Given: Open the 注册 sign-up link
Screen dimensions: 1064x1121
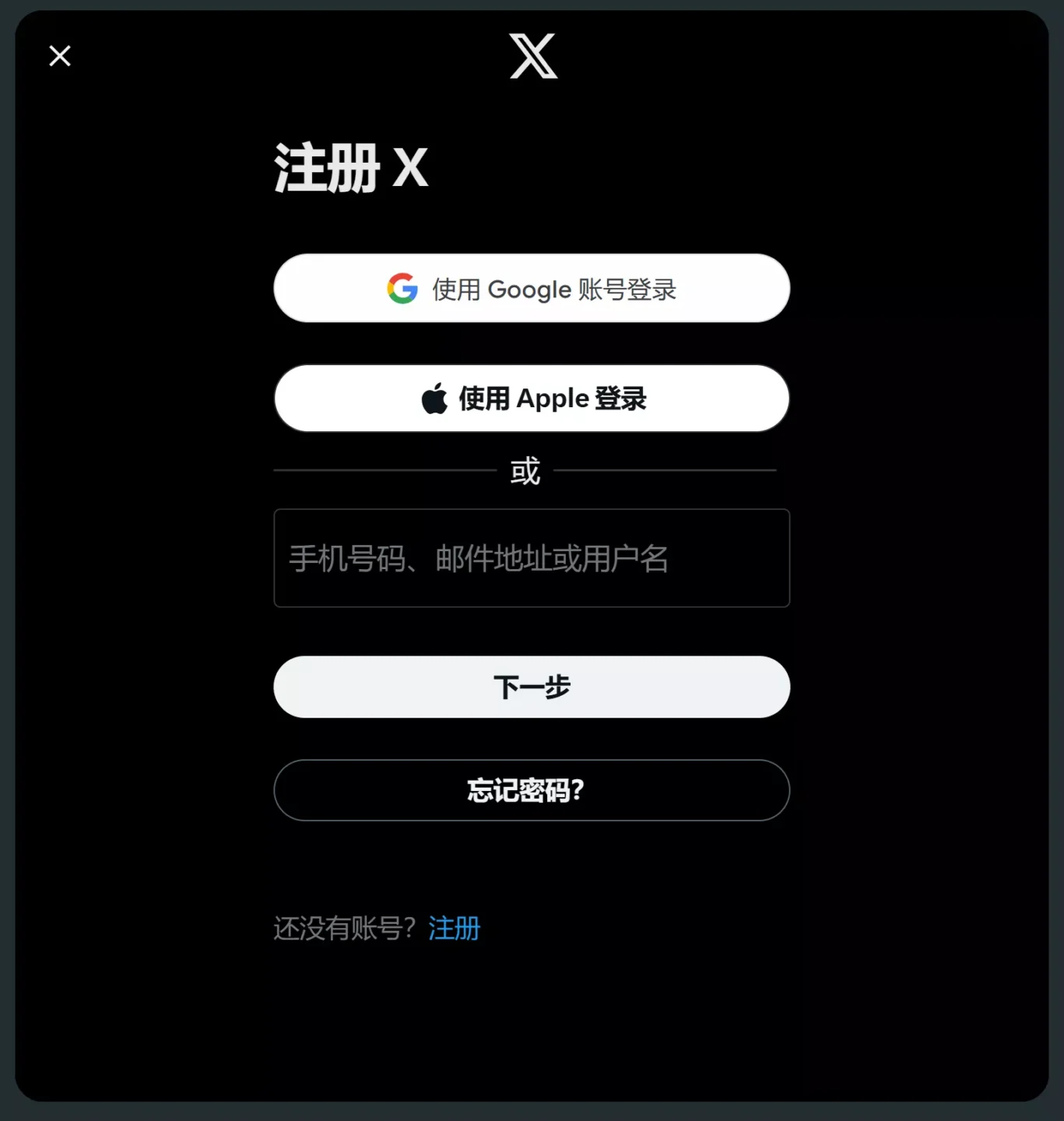Looking at the screenshot, I should 455,928.
